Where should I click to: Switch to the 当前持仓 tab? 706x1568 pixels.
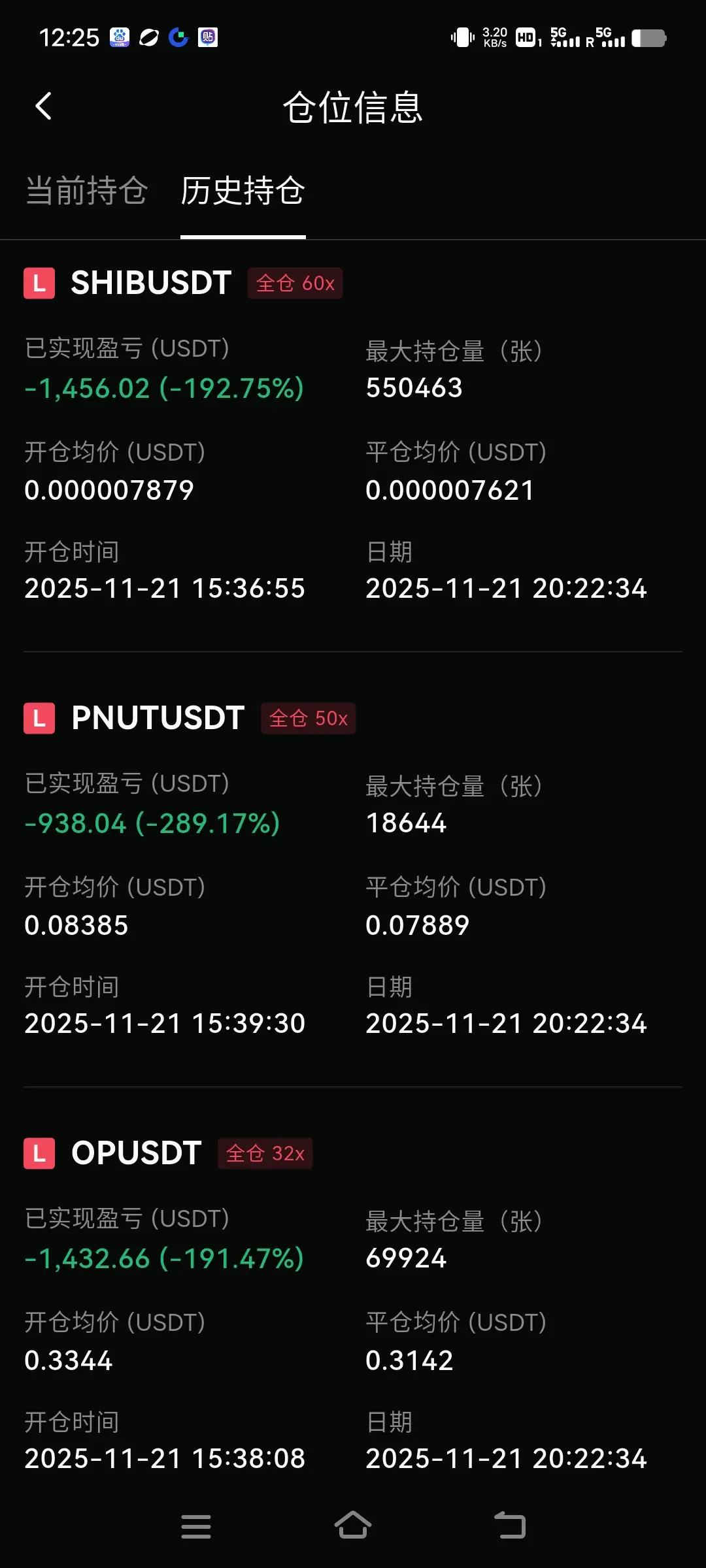pyautogui.click(x=86, y=191)
